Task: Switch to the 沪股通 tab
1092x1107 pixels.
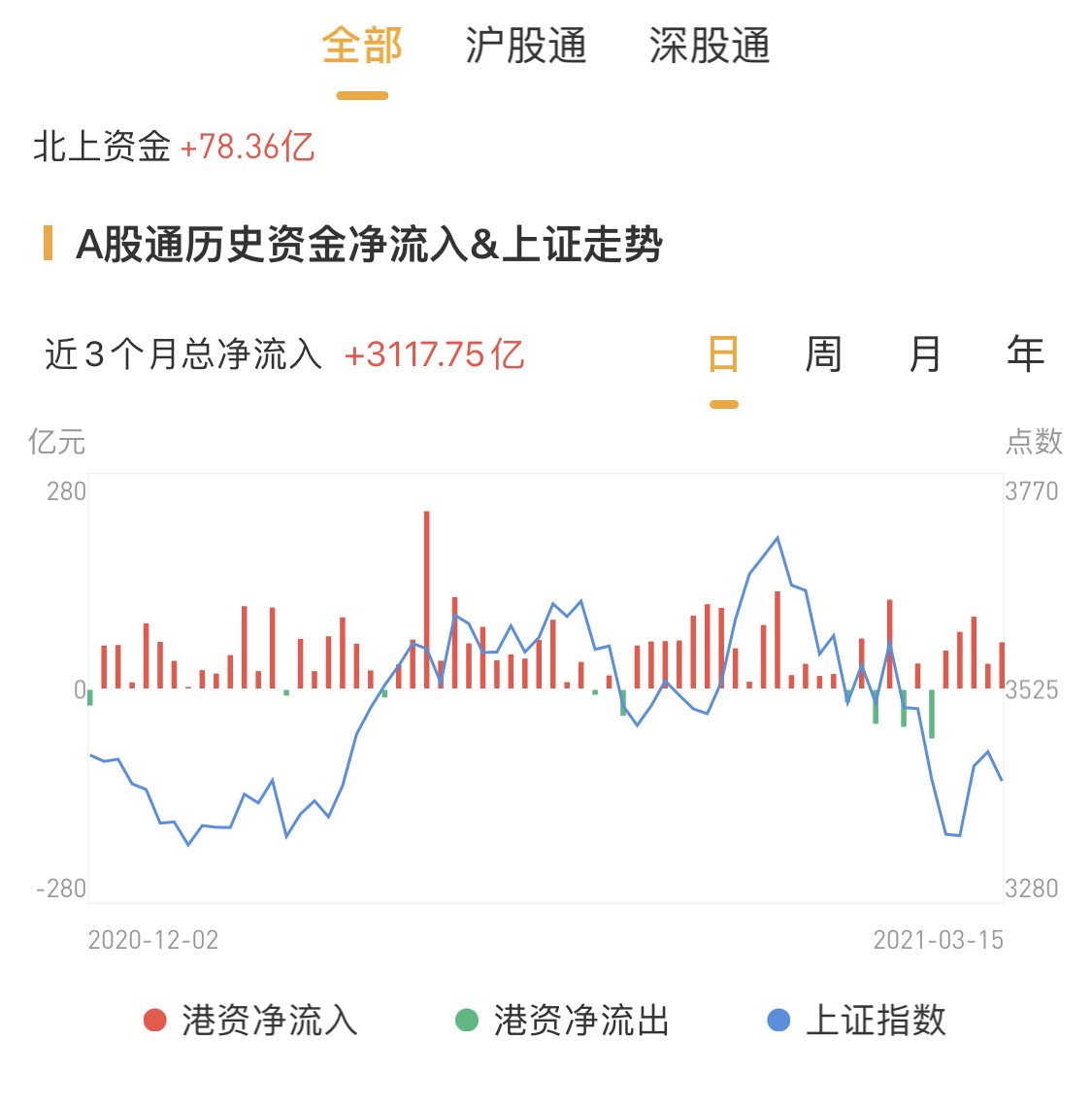Action: (x=525, y=46)
